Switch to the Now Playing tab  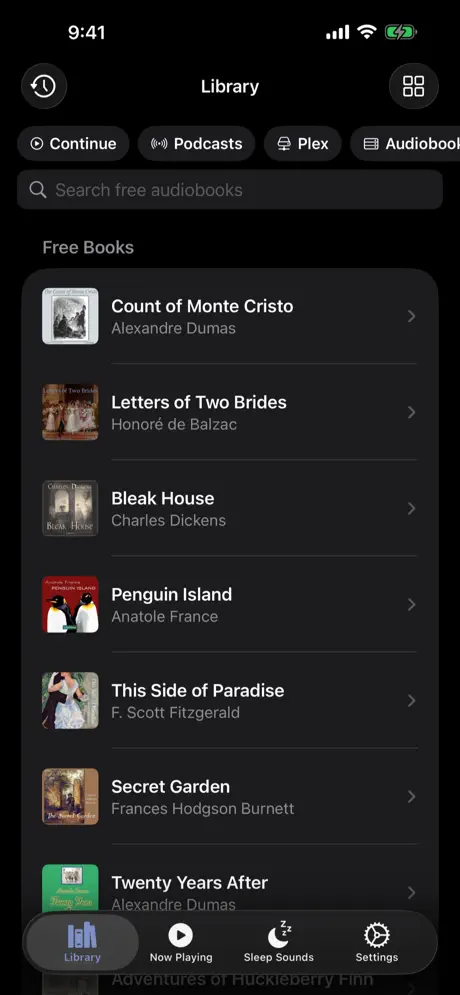(x=181, y=942)
